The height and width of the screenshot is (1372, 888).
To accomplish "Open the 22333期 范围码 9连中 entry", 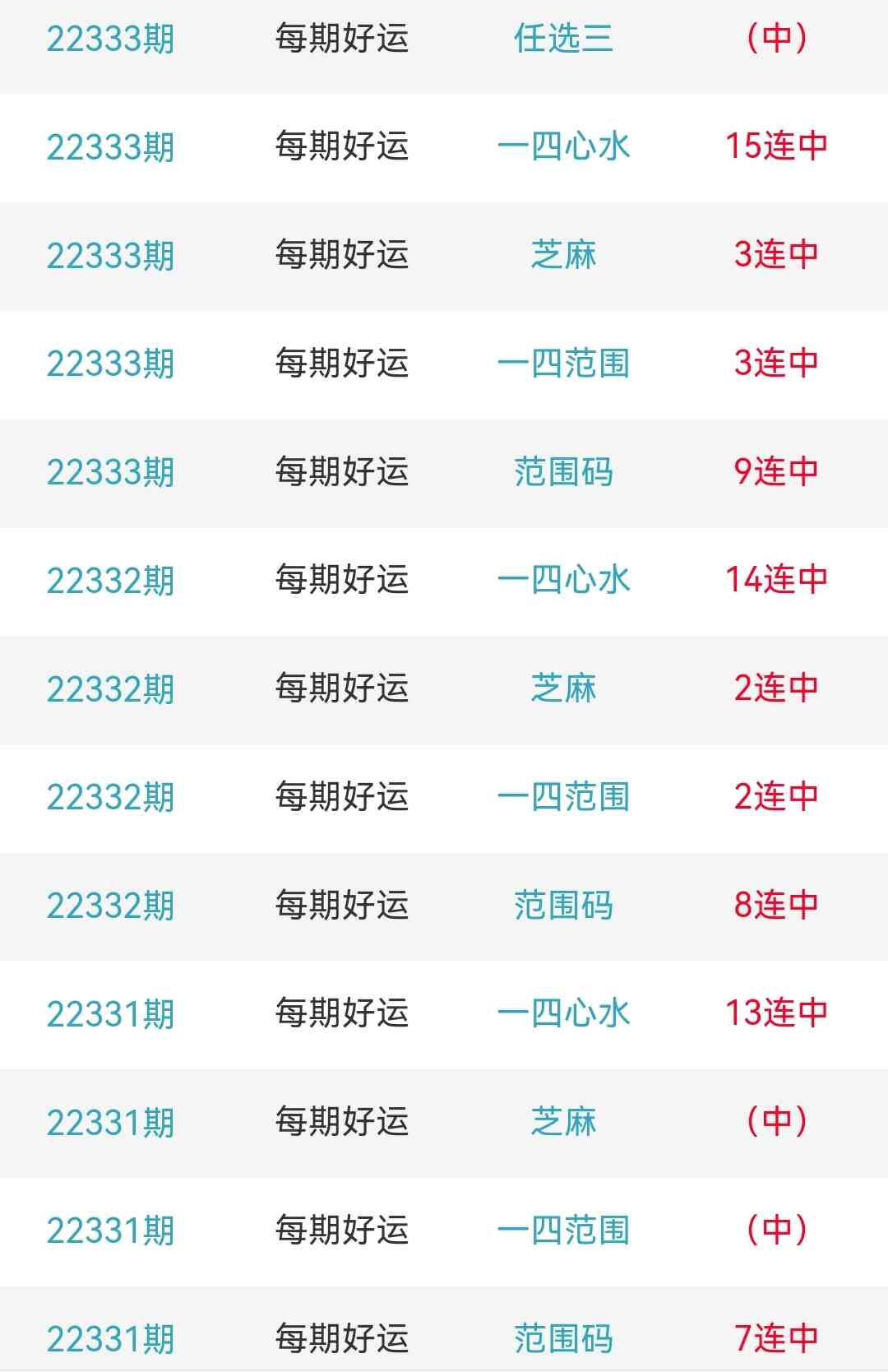I will pos(563,472).
